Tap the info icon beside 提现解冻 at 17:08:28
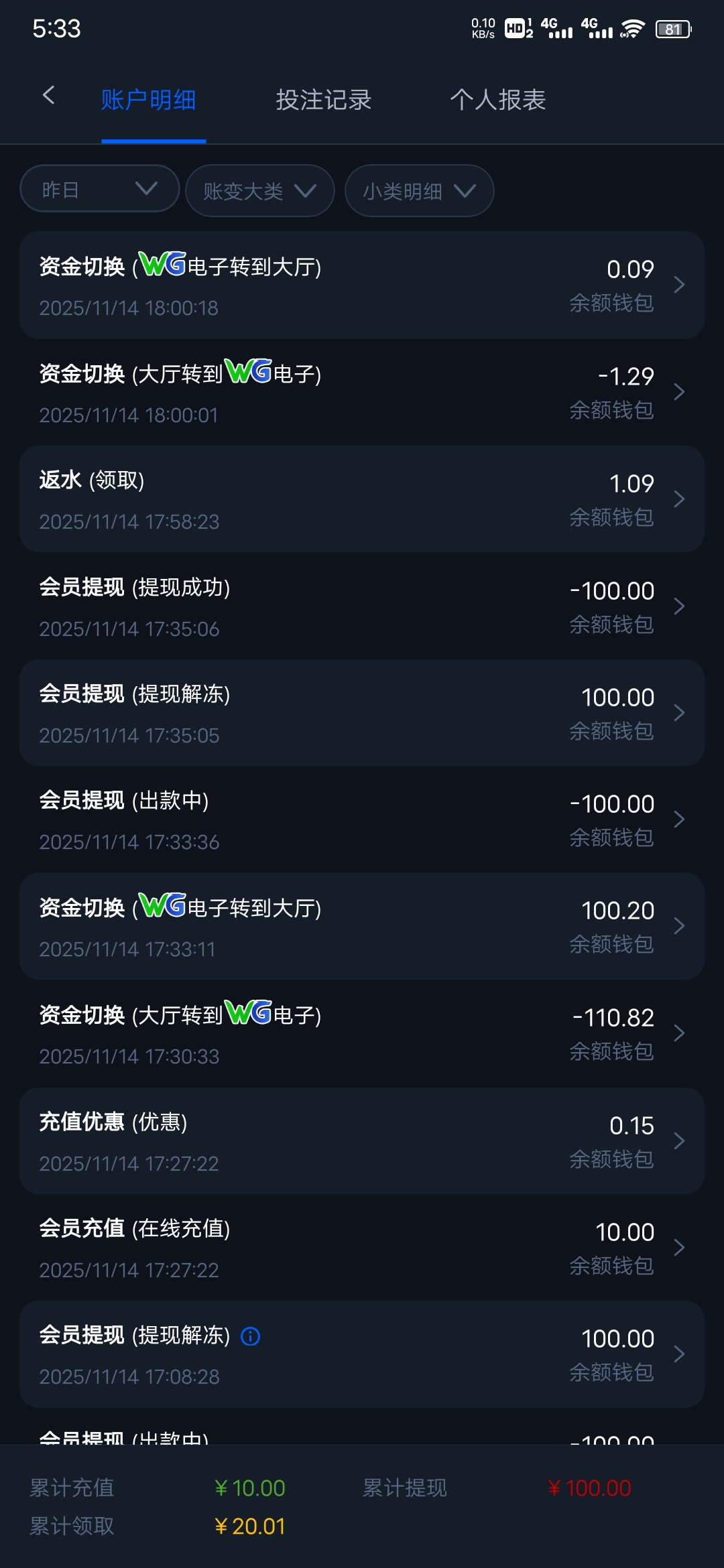 [x=250, y=1337]
